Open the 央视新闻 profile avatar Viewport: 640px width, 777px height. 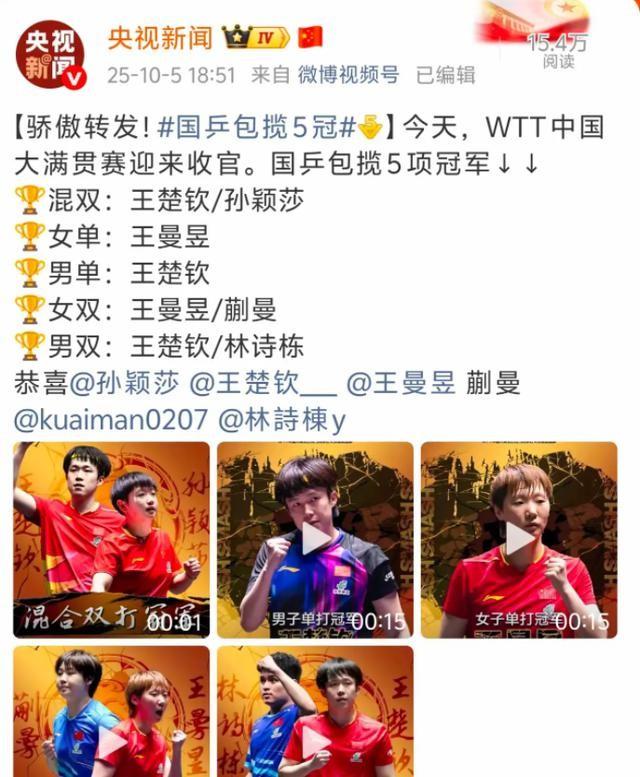49,53
